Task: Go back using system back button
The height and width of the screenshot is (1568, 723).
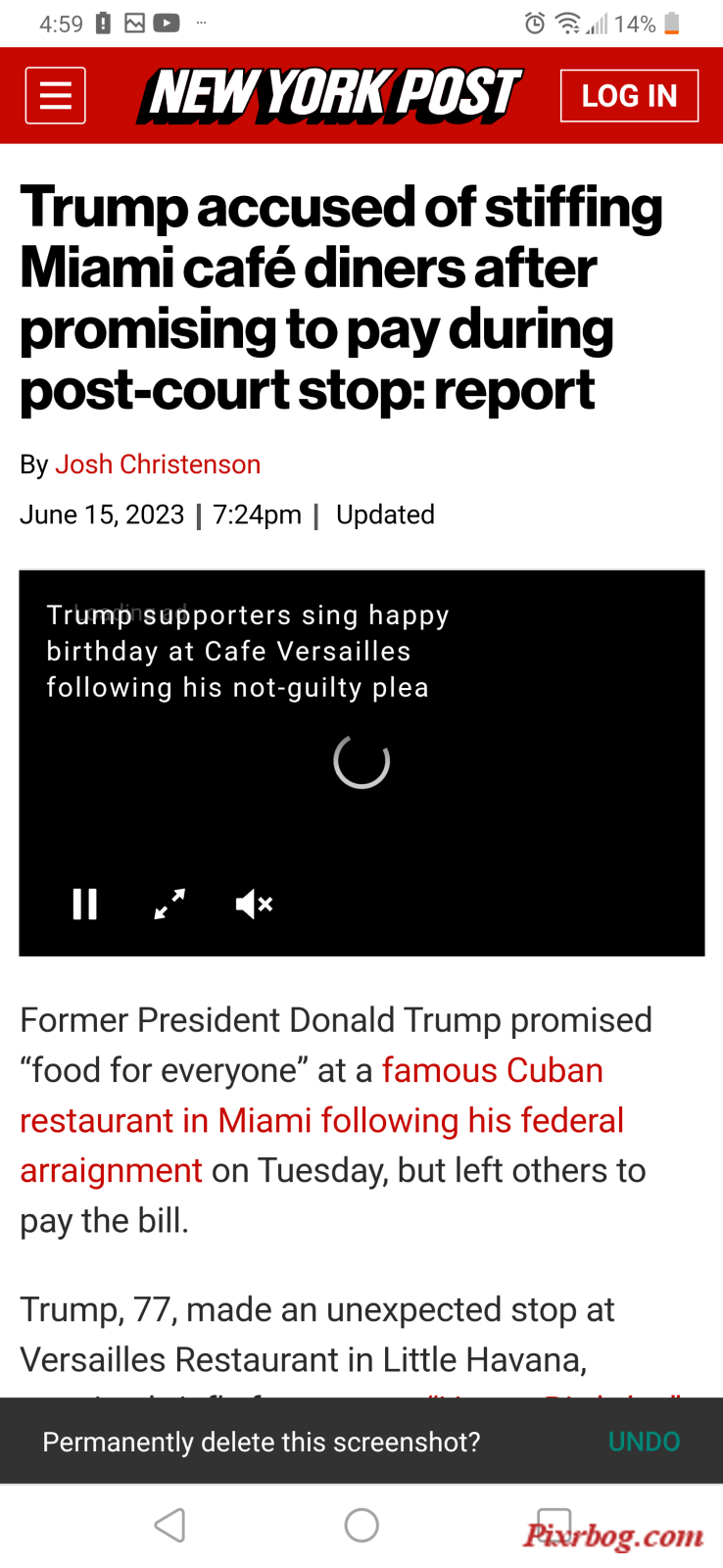Action: (x=169, y=1525)
